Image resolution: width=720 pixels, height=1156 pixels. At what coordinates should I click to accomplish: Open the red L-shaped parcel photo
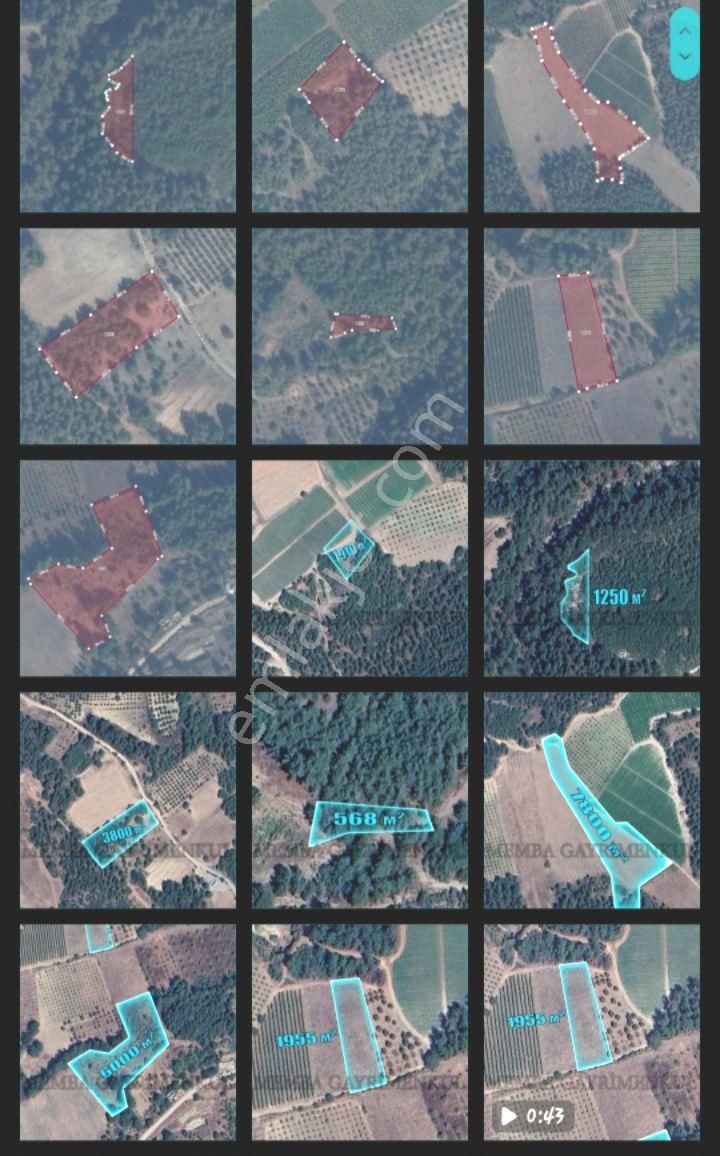click(x=128, y=568)
